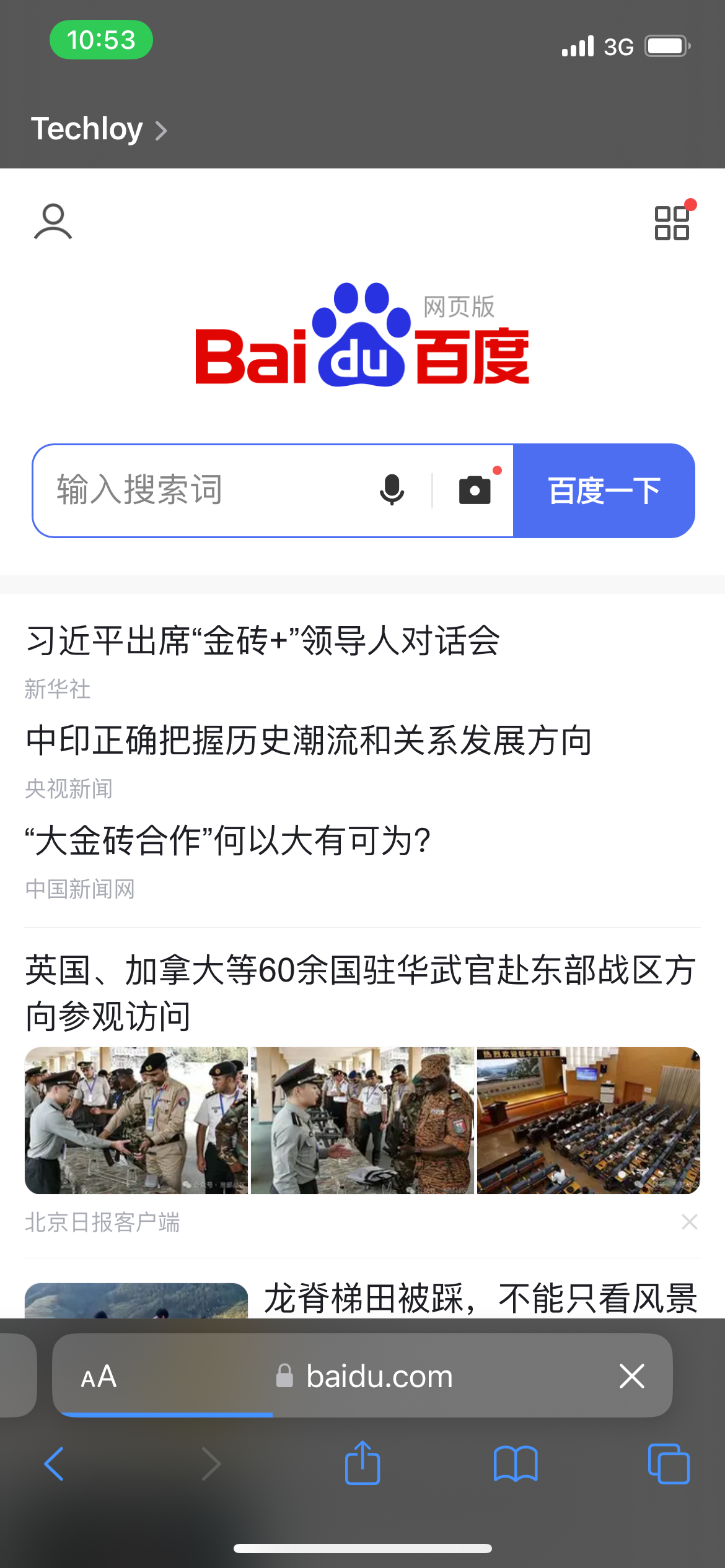Image resolution: width=725 pixels, height=1568 pixels.
Task: Open “大金砖合作”何以大有可为 news story
Action: point(228,841)
